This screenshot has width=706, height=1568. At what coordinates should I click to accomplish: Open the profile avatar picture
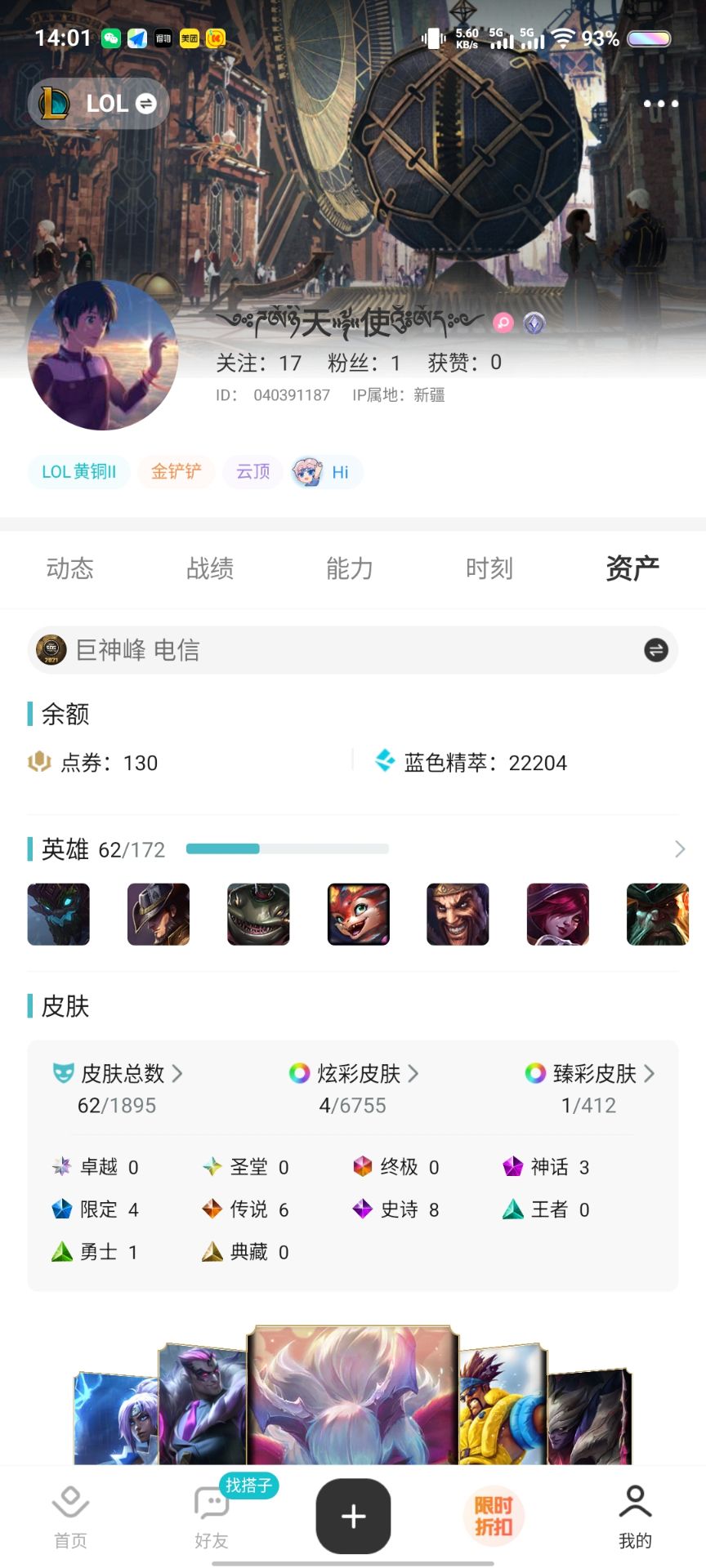pos(102,356)
